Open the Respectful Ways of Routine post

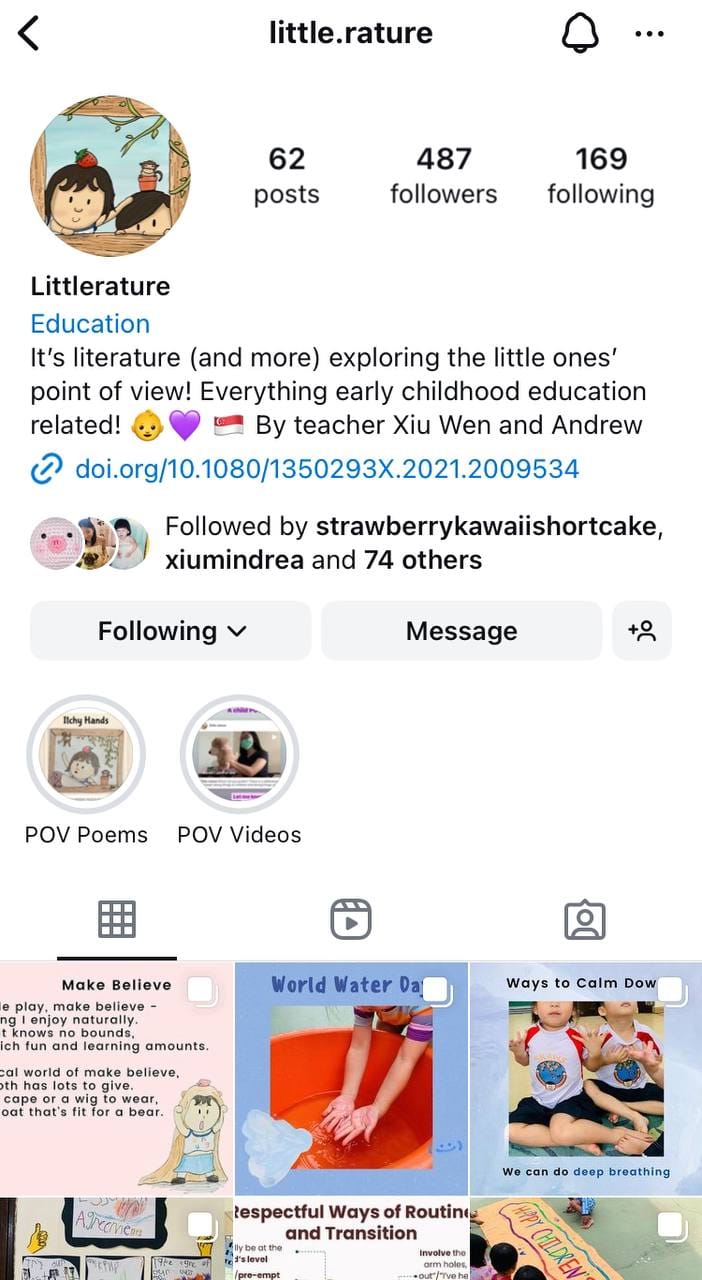point(351,1240)
